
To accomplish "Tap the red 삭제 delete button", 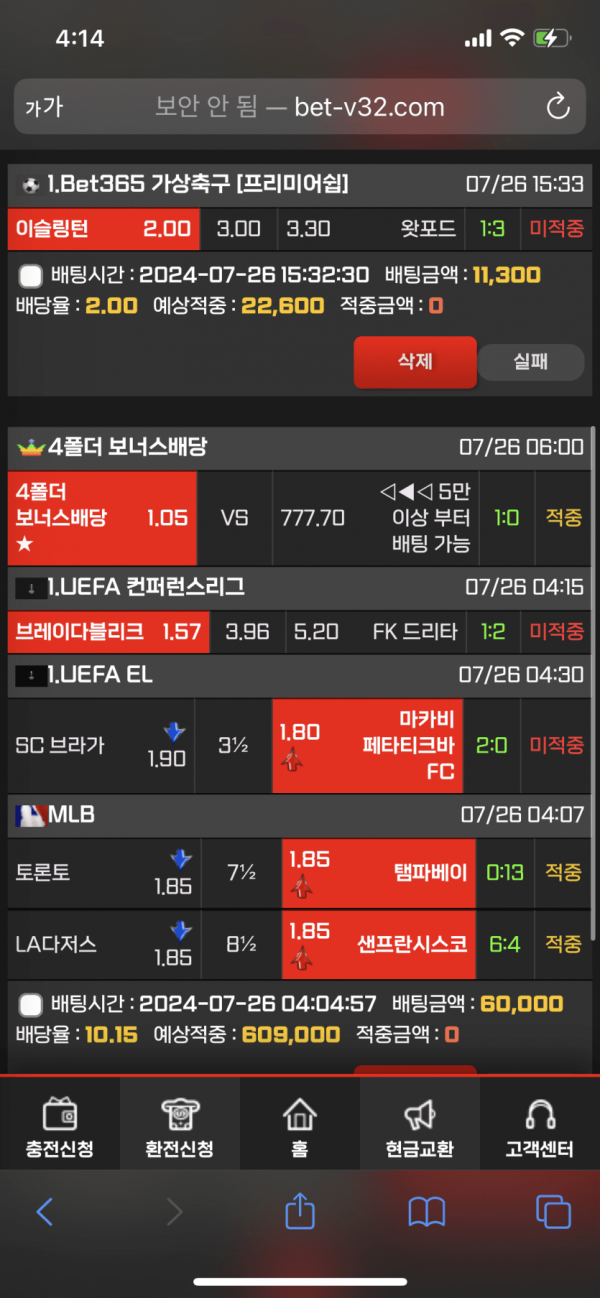I will (415, 362).
